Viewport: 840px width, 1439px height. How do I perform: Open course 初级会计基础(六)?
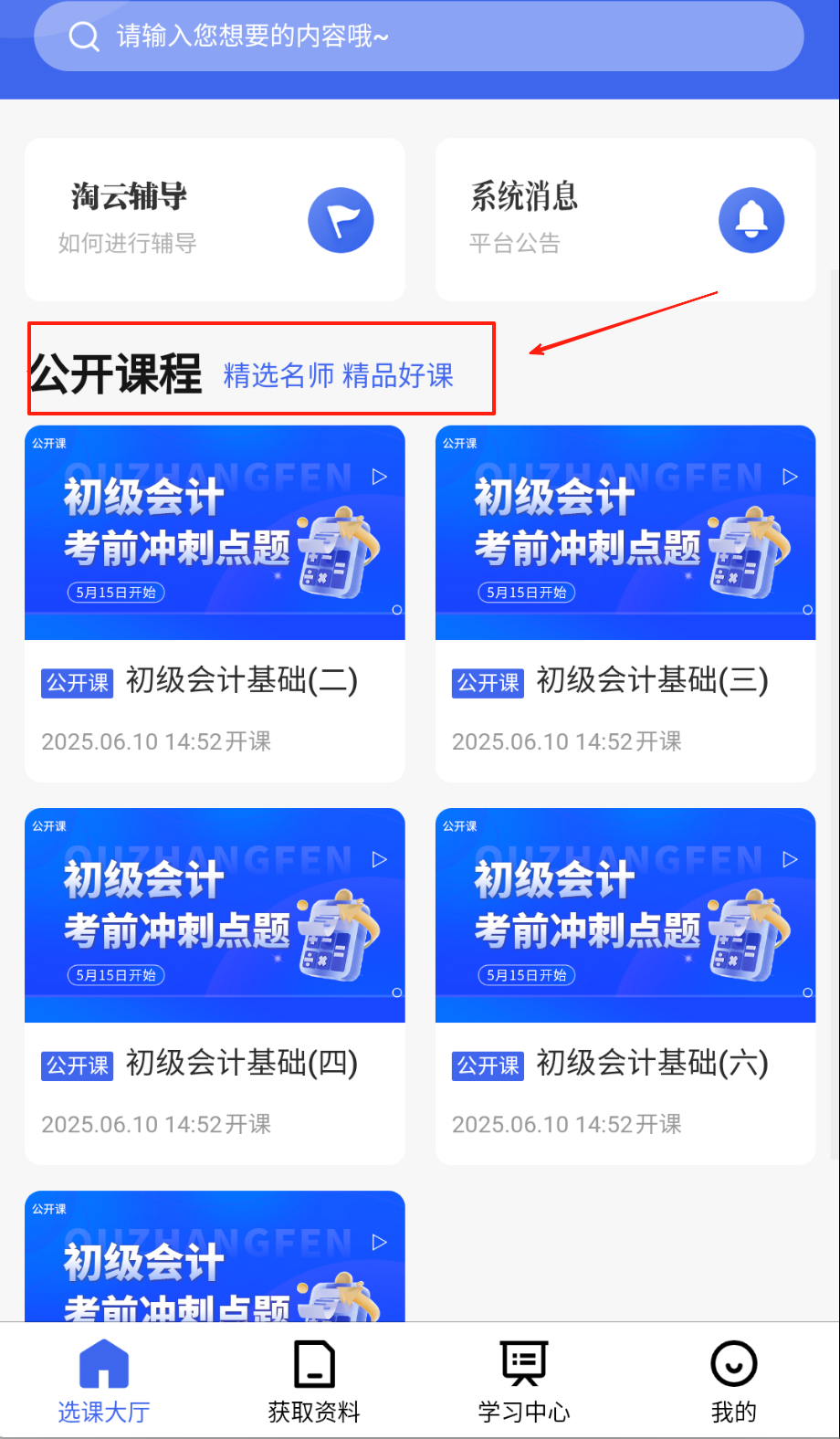coord(625,985)
